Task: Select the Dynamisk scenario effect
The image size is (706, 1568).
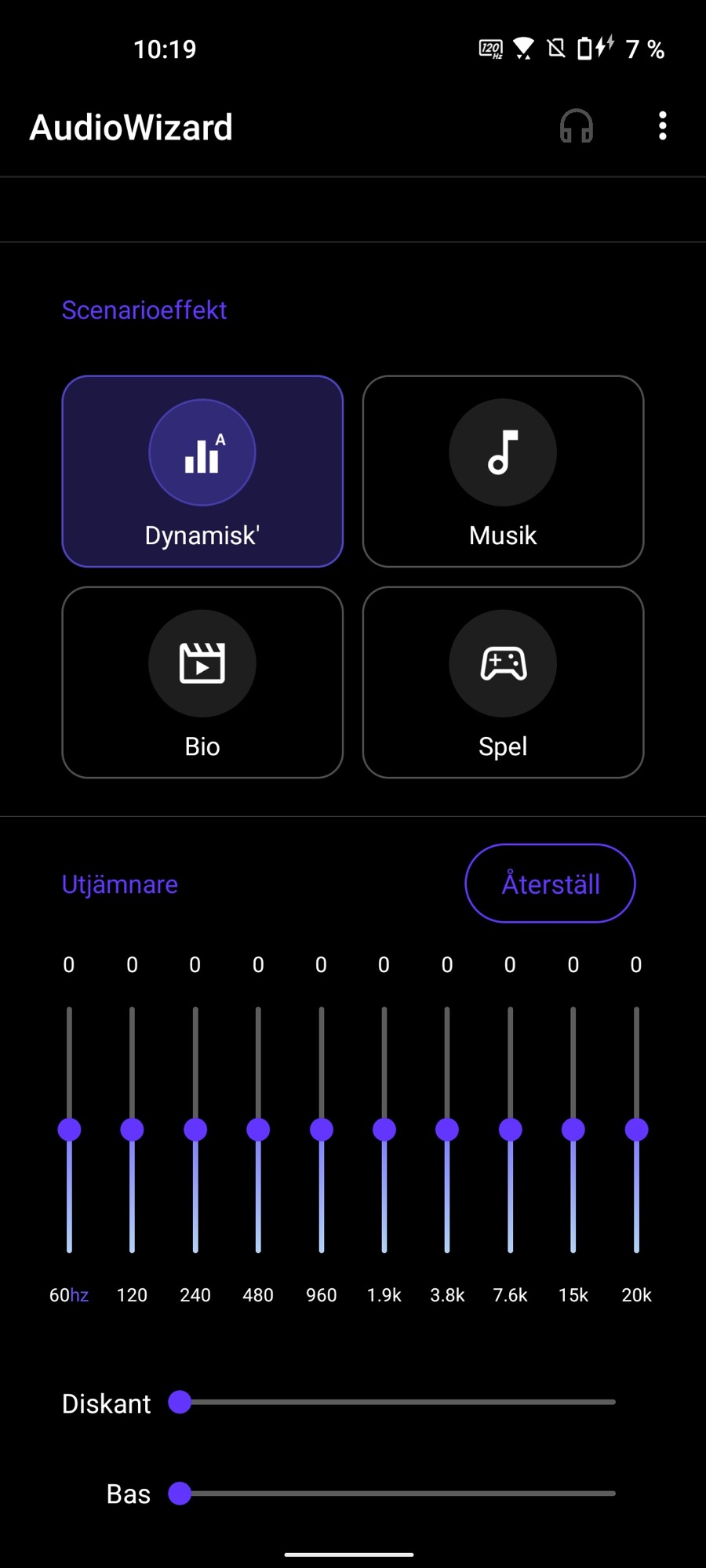Action: (x=202, y=471)
